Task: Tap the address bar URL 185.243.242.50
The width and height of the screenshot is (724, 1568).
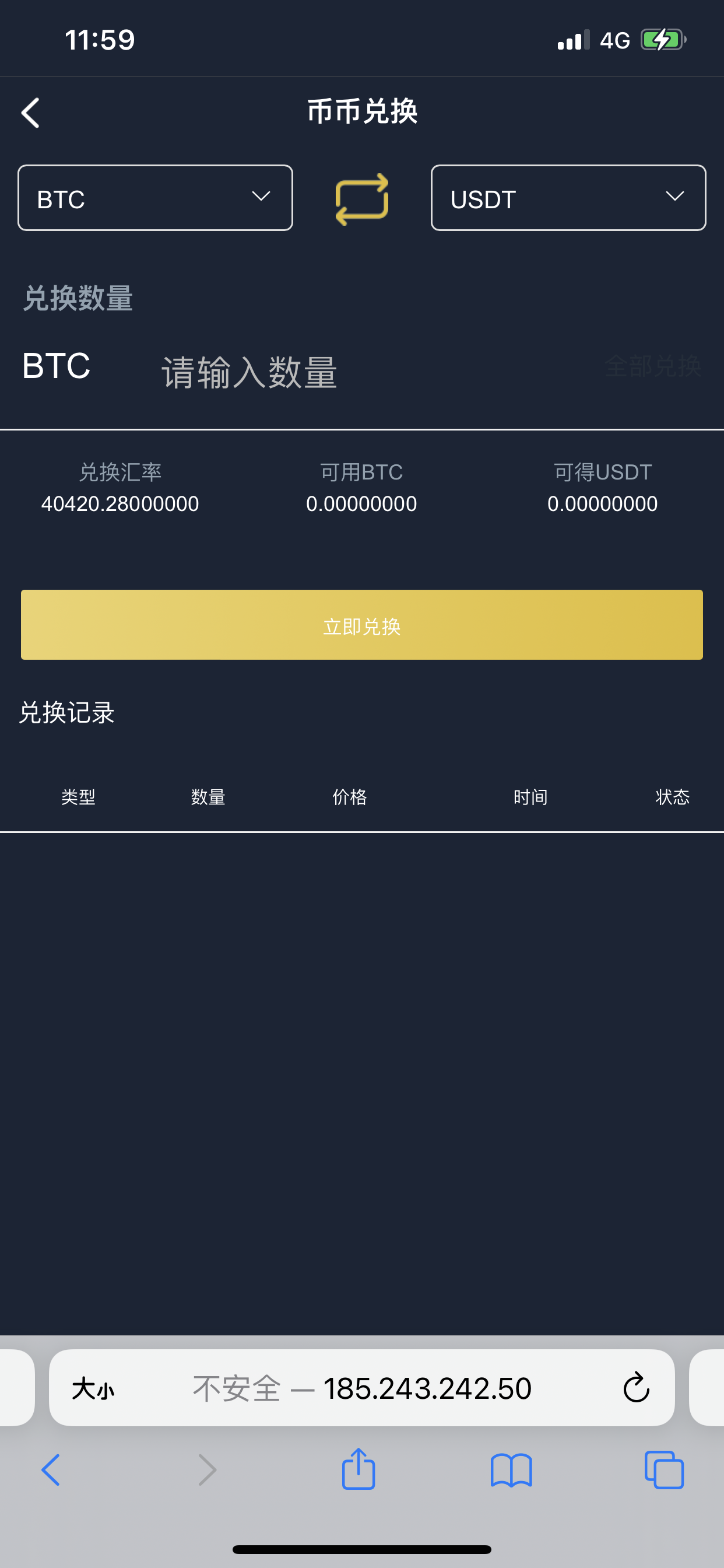Action: (426, 1388)
